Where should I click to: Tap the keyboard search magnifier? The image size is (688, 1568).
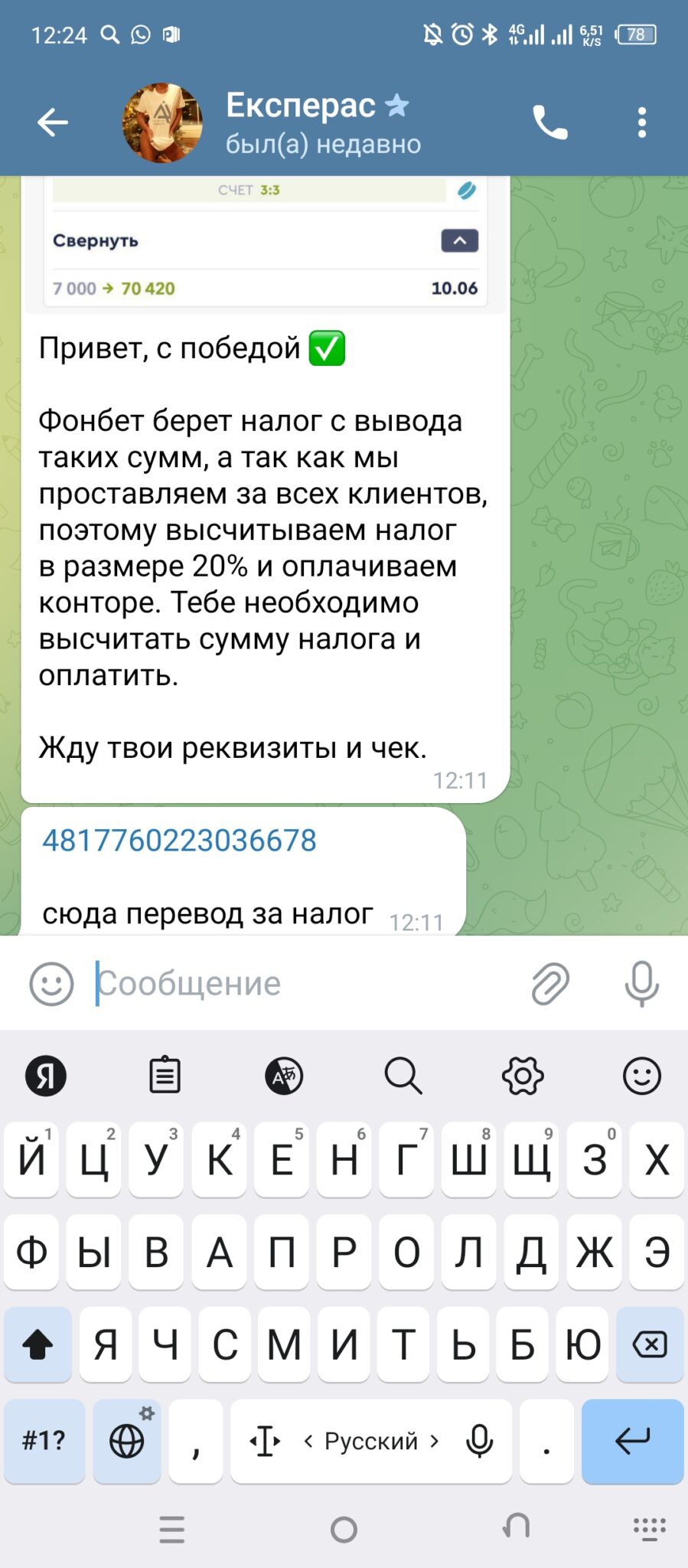point(403,1076)
